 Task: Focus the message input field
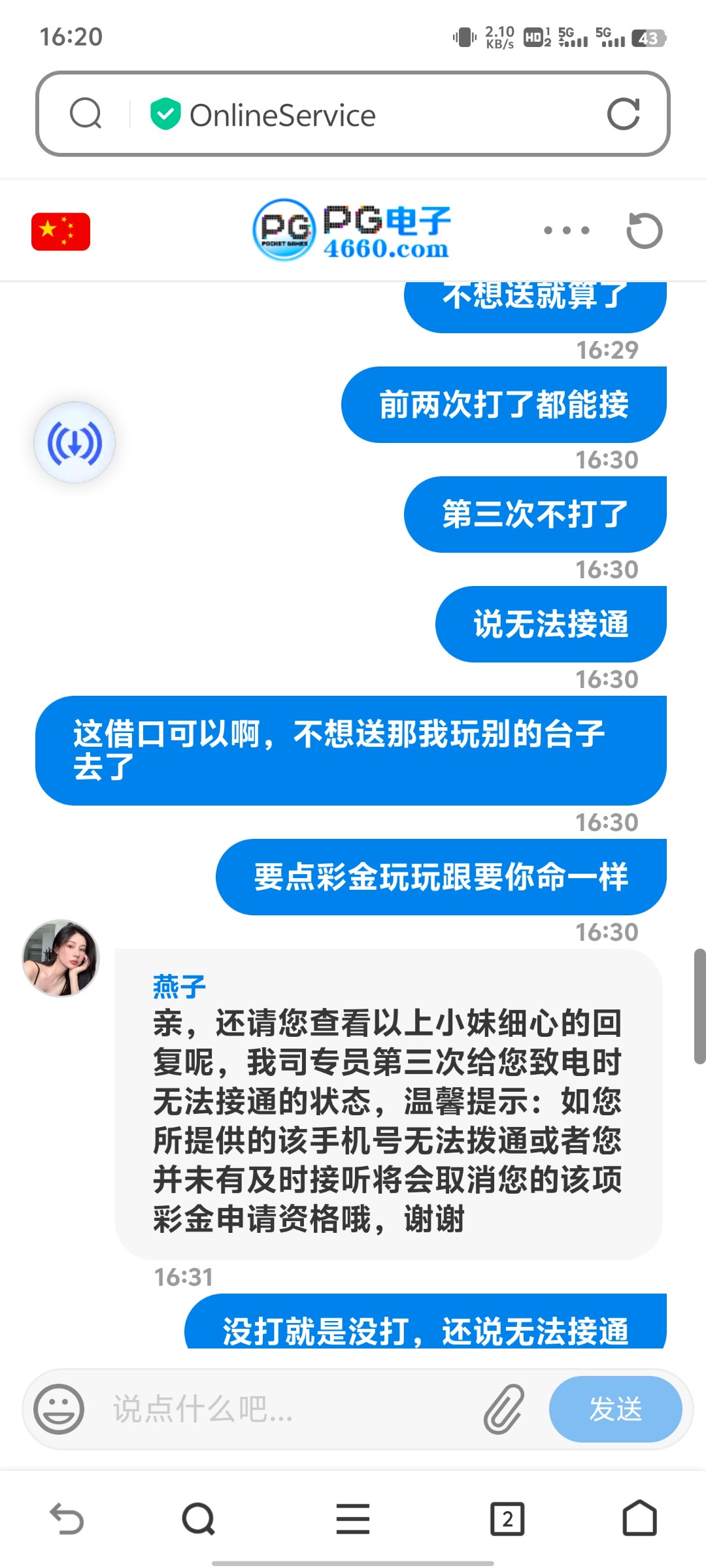click(288, 1409)
